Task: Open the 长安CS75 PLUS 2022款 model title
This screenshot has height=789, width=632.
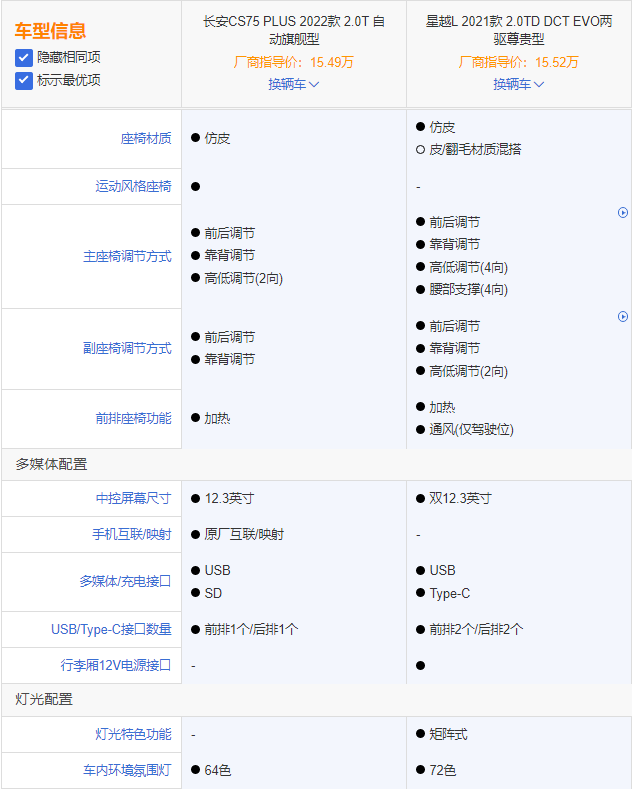Action: (293, 29)
